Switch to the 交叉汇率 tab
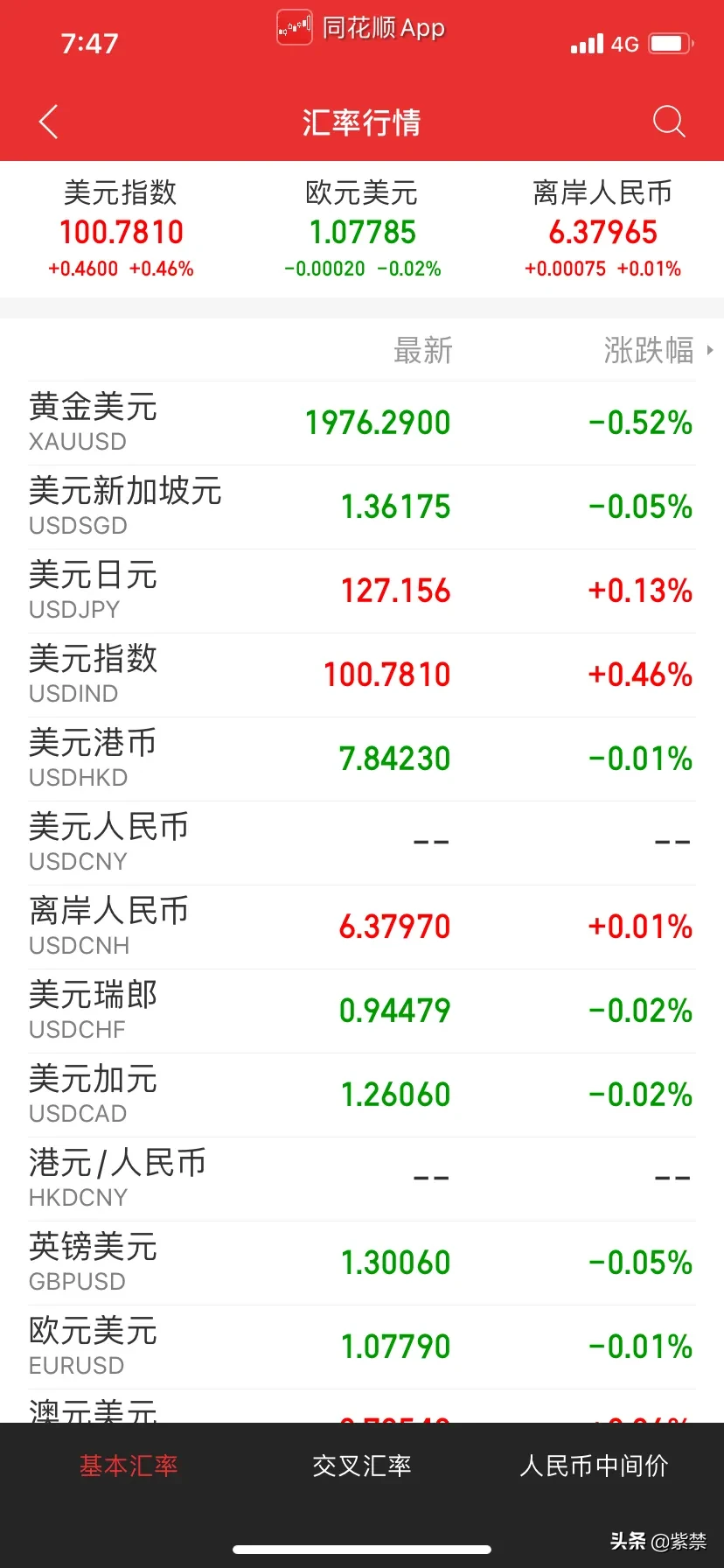The image size is (724, 1568). tap(362, 1466)
